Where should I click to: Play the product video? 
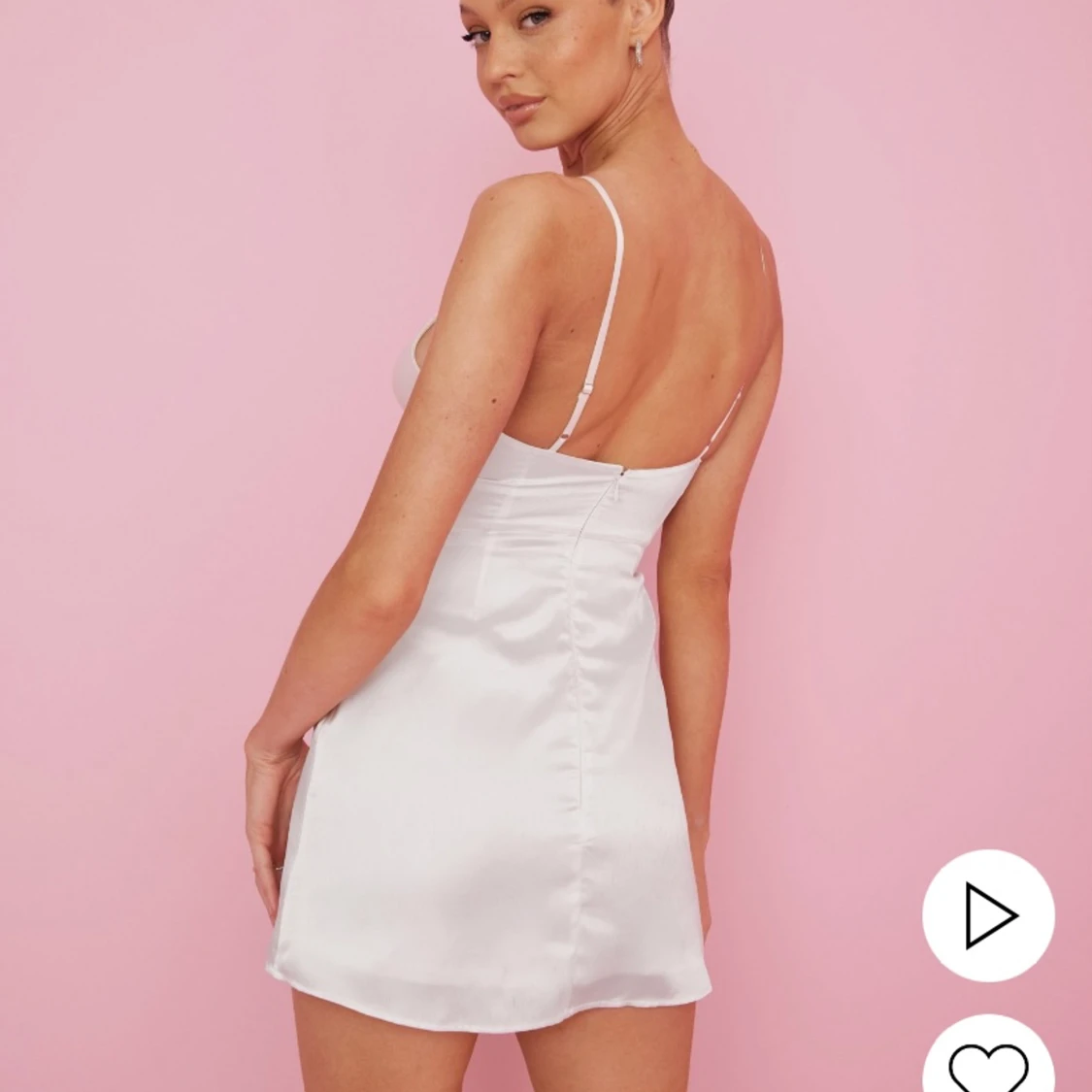(988, 915)
